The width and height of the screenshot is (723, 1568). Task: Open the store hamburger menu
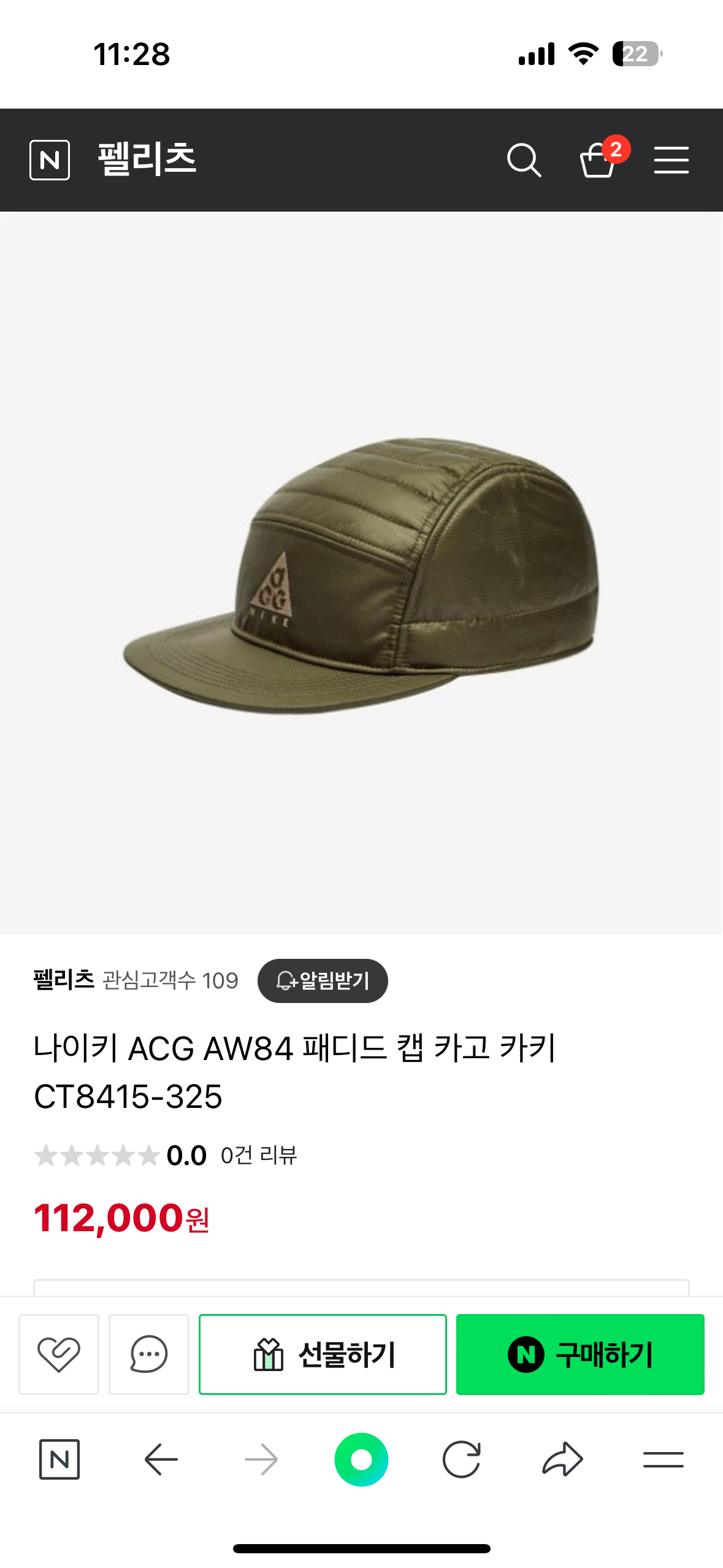671,160
